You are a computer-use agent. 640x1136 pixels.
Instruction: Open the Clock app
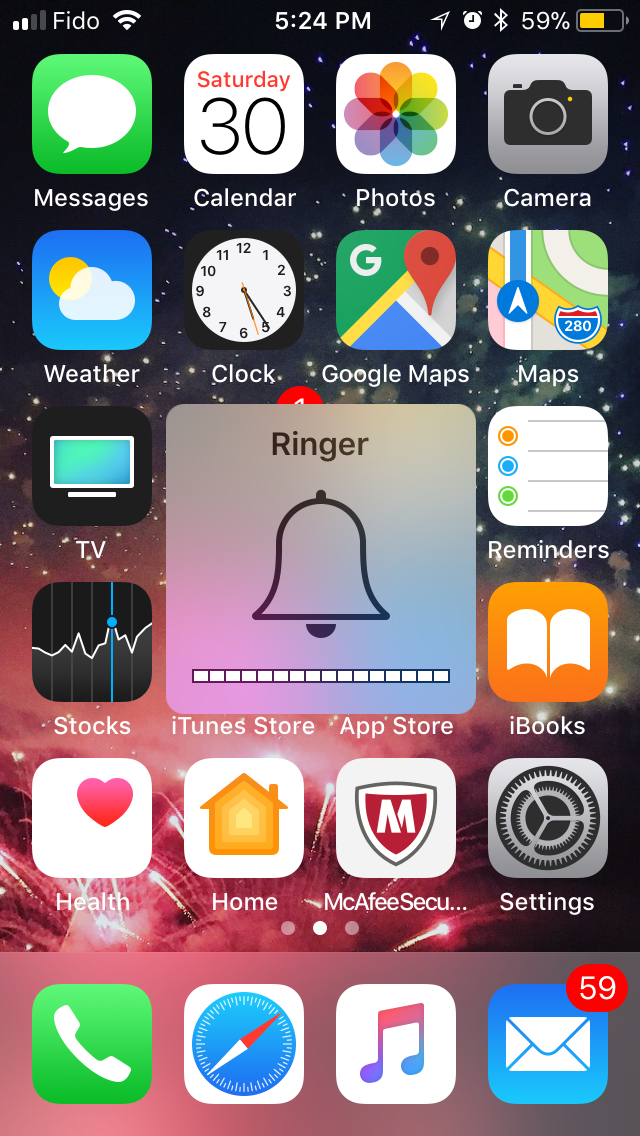(x=244, y=290)
